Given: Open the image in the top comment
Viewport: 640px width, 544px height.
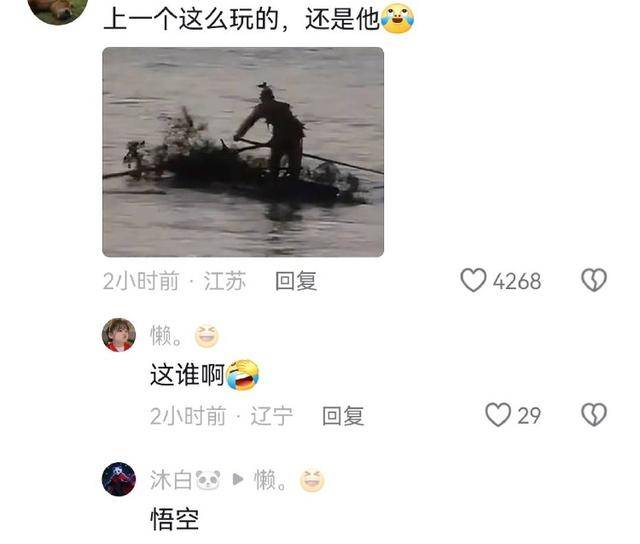Looking at the screenshot, I should (243, 152).
